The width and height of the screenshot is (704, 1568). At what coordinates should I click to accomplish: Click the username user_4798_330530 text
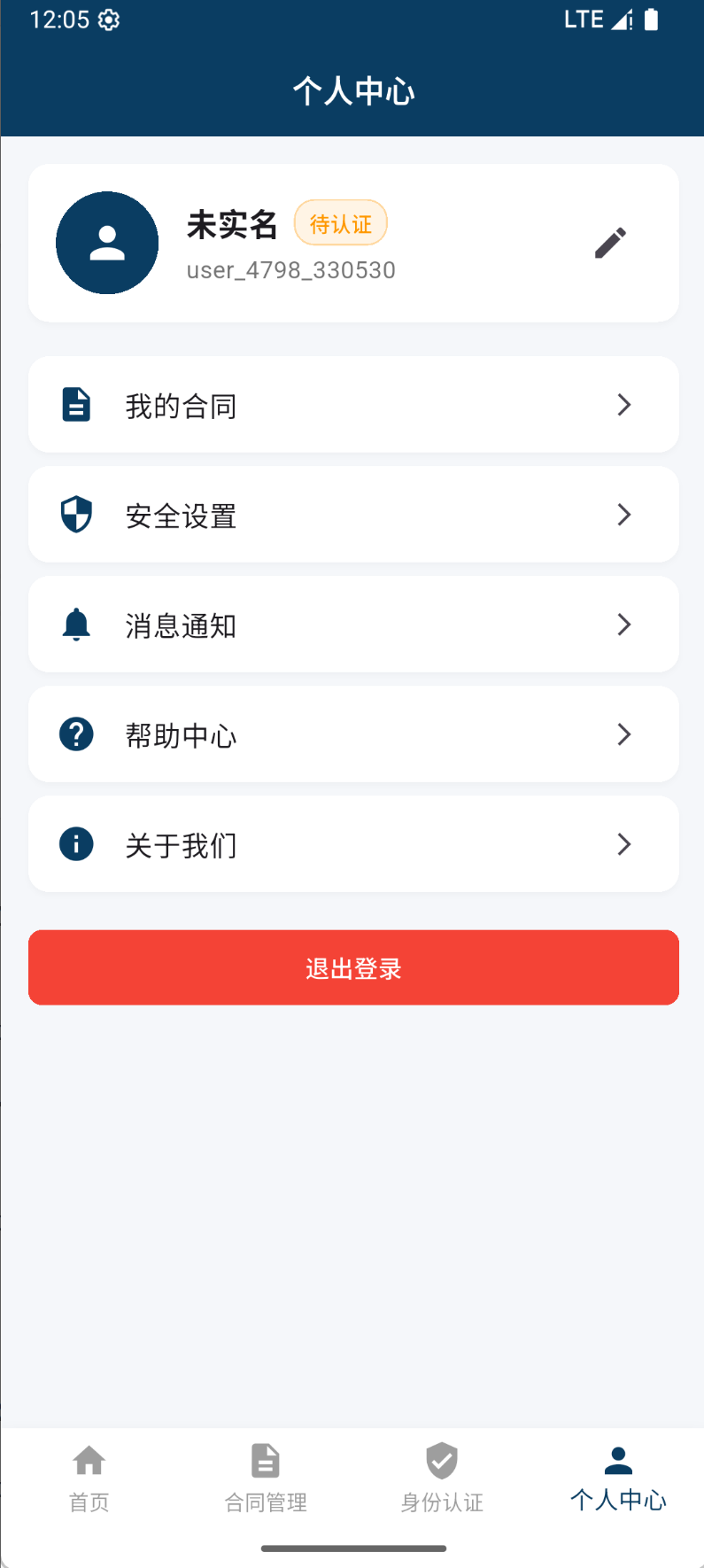pos(290,269)
